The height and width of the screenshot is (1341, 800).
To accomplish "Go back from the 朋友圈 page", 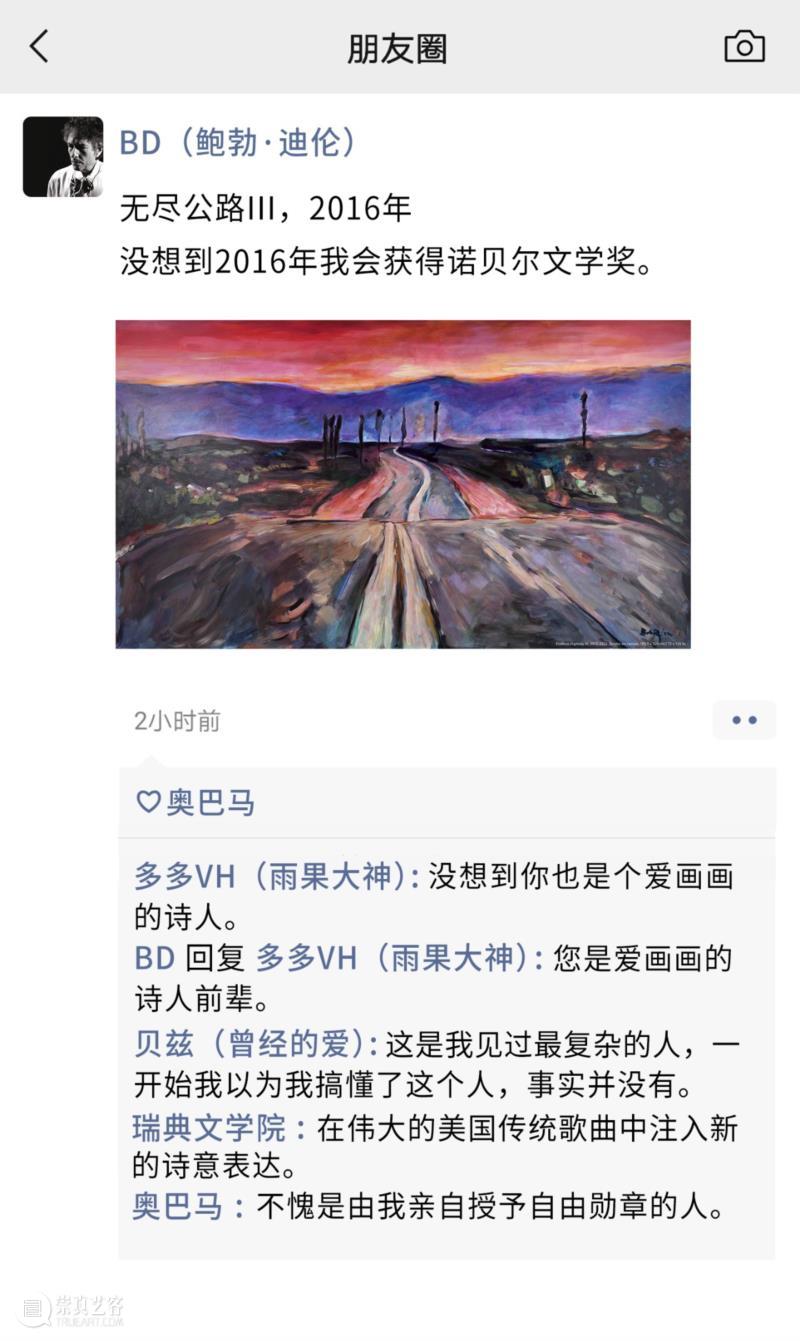I will 39,47.
